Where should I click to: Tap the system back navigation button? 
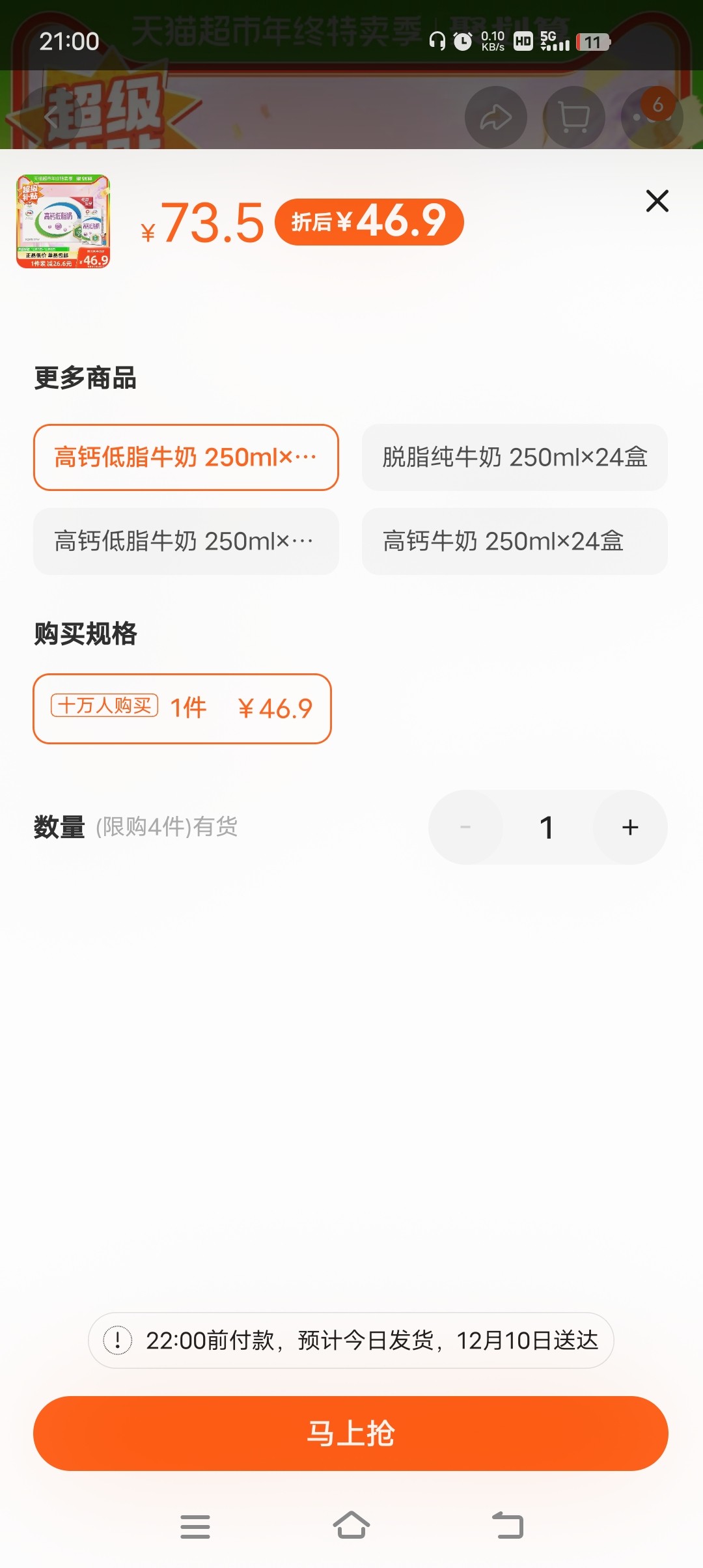coord(508,1526)
